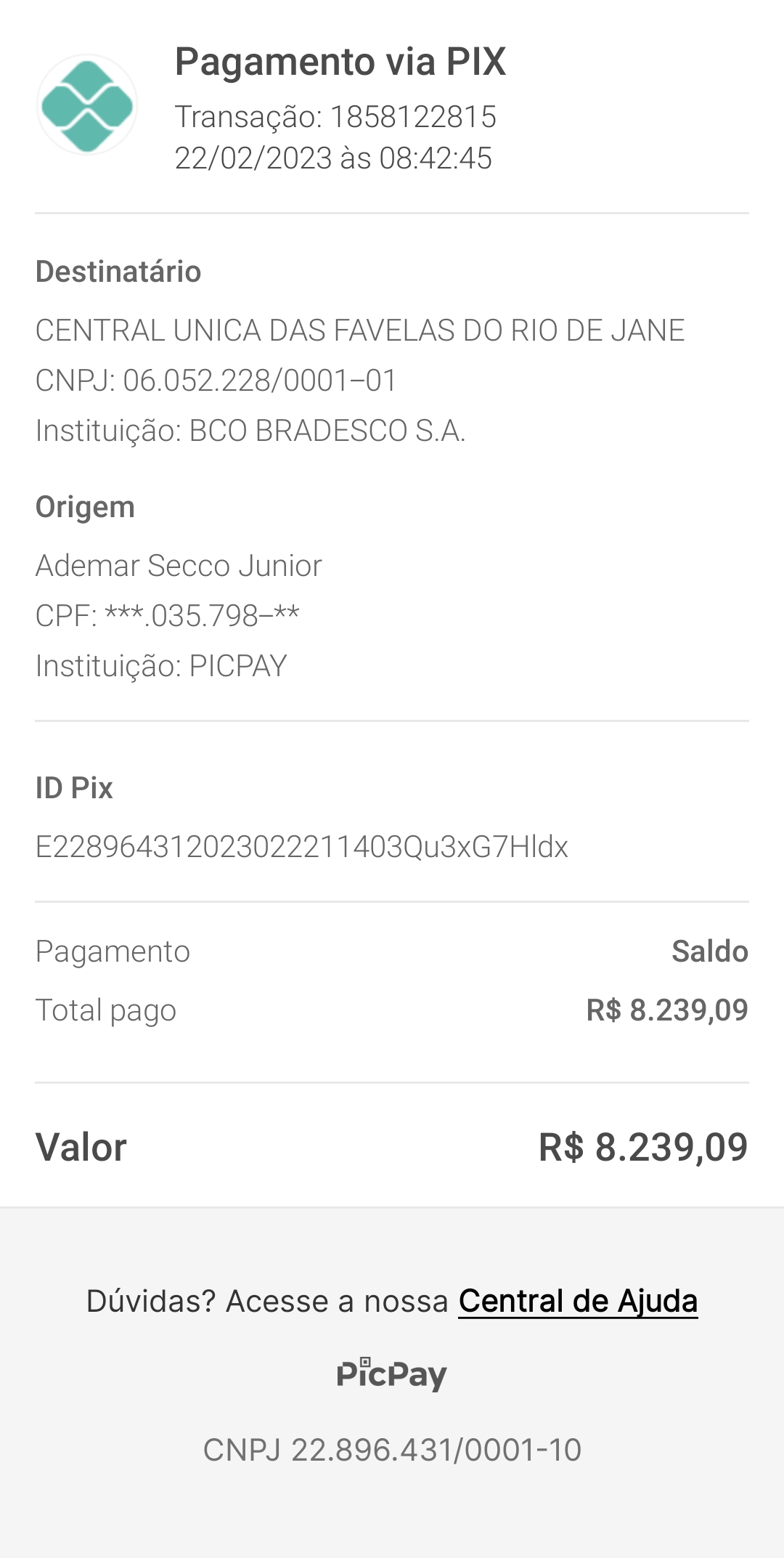This screenshot has height=1558, width=784.
Task: Open the Central de Ajuda link
Action: [x=577, y=1300]
